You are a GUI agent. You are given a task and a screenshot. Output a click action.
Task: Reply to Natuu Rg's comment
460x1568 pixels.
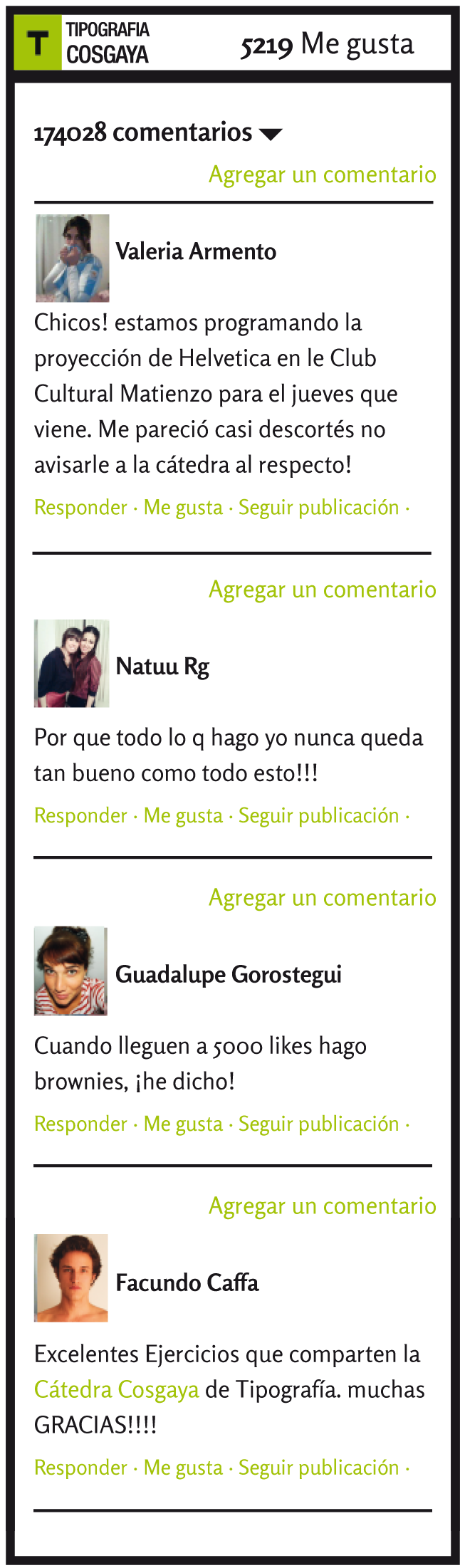(80, 815)
